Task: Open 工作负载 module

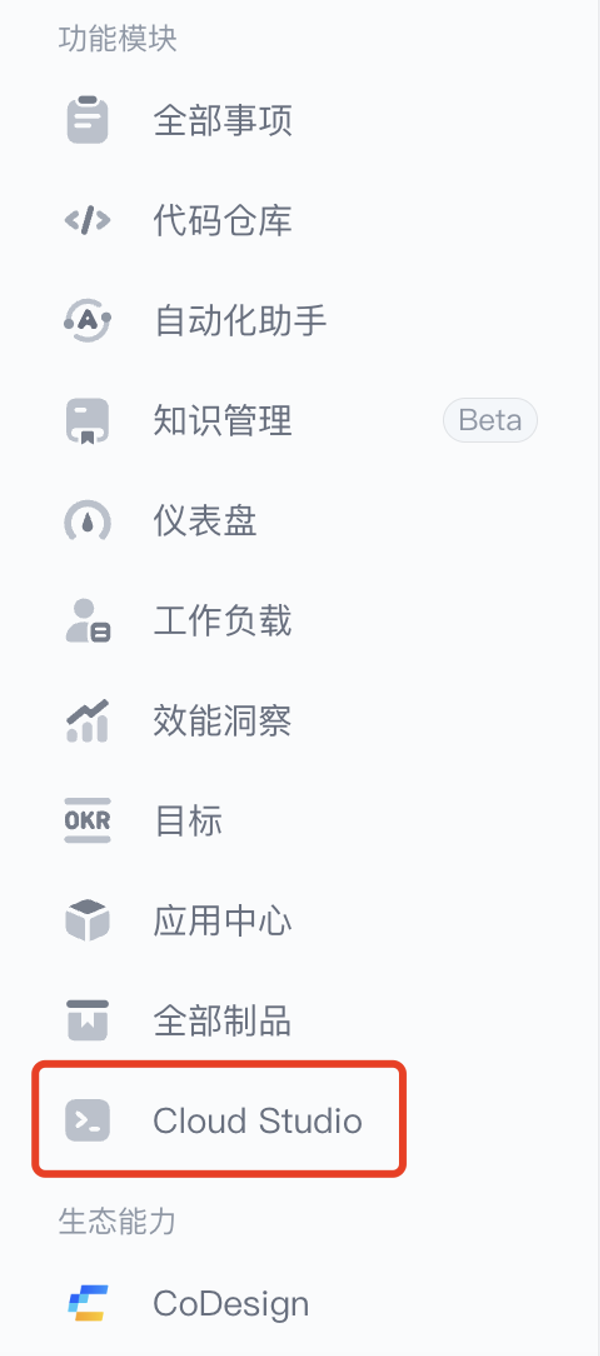Action: coord(222,621)
